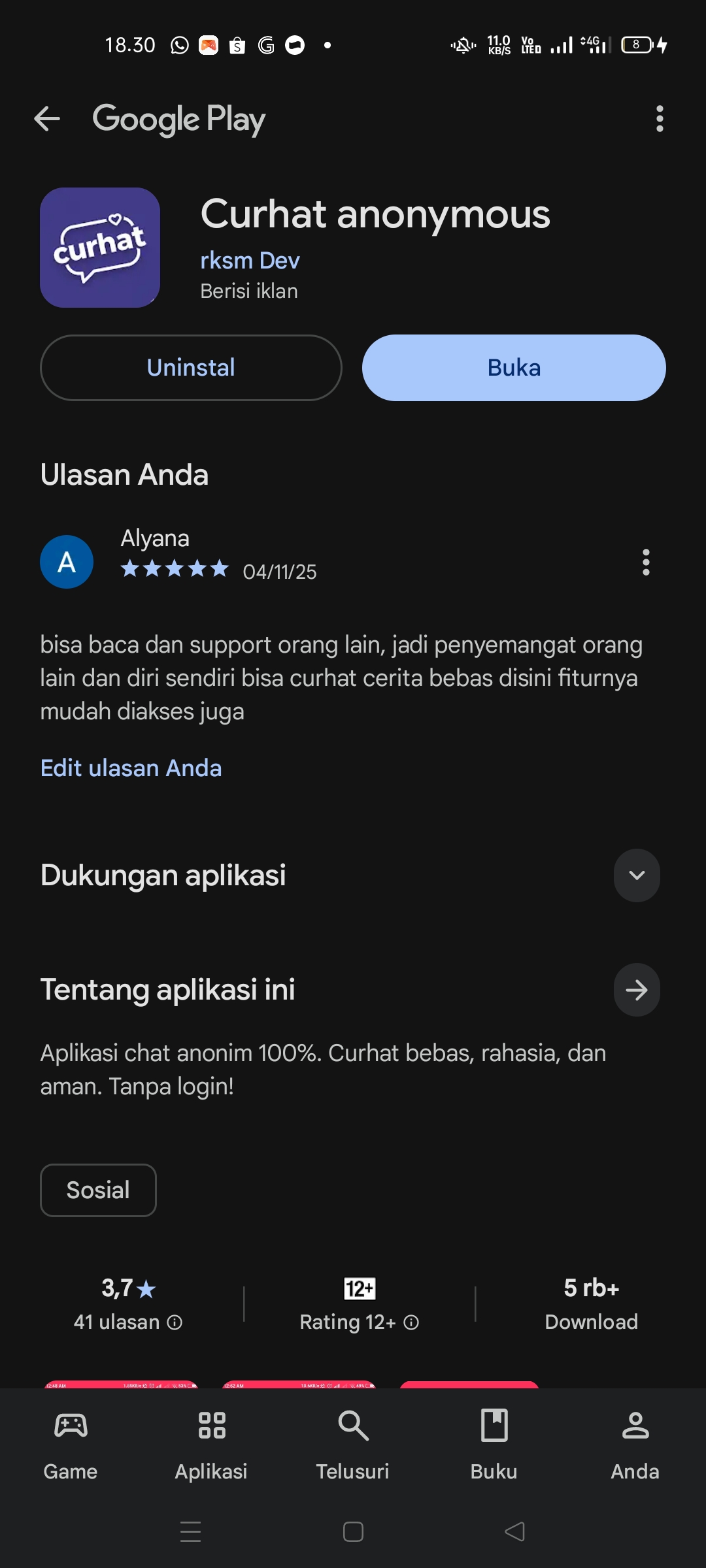706x1568 pixels.
Task: Open the Google Play overflow menu
Action: coord(660,119)
